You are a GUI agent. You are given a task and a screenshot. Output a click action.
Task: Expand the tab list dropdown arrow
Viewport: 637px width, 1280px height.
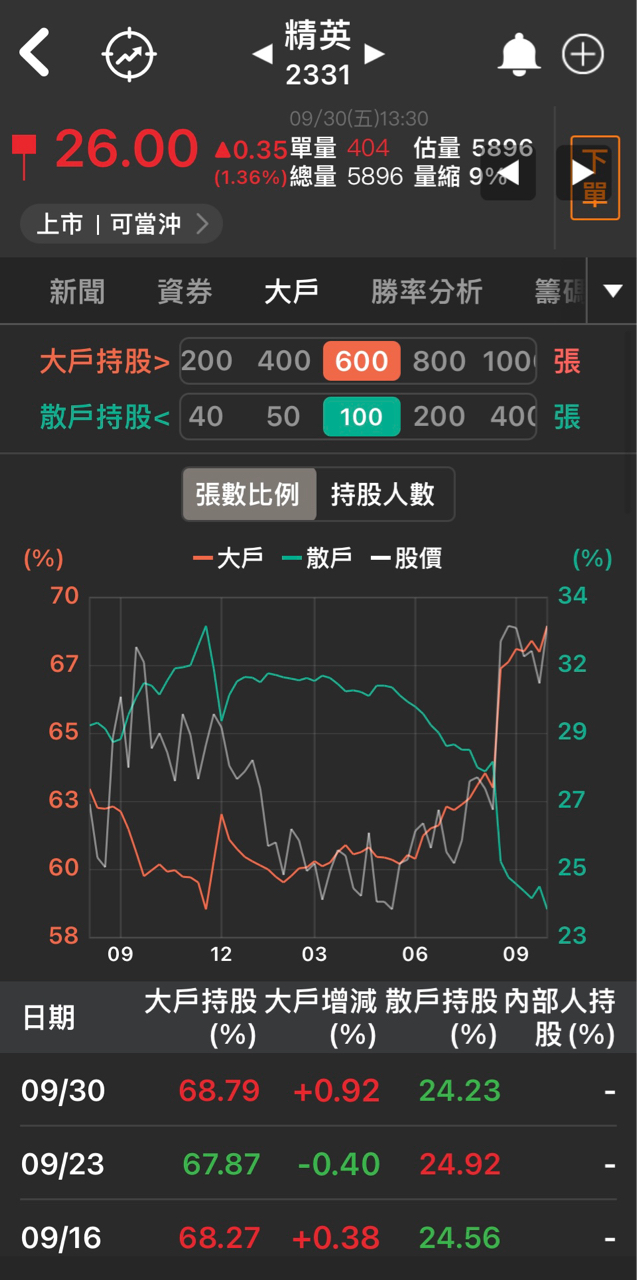tap(613, 291)
